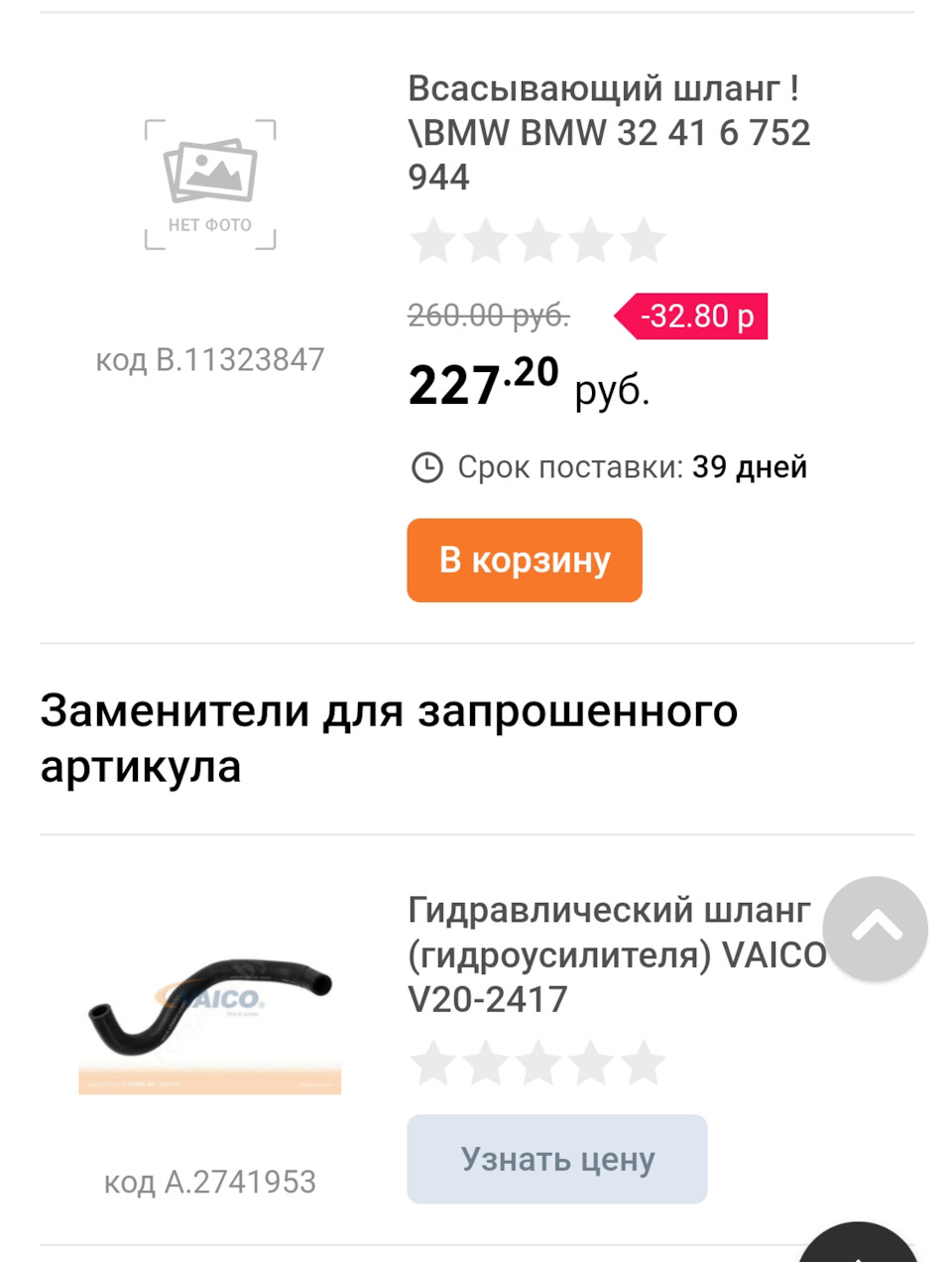Viewport: 952px width, 1262px height.
Task: Click the fifth star under the VAICO hose title
Action: (645, 1064)
